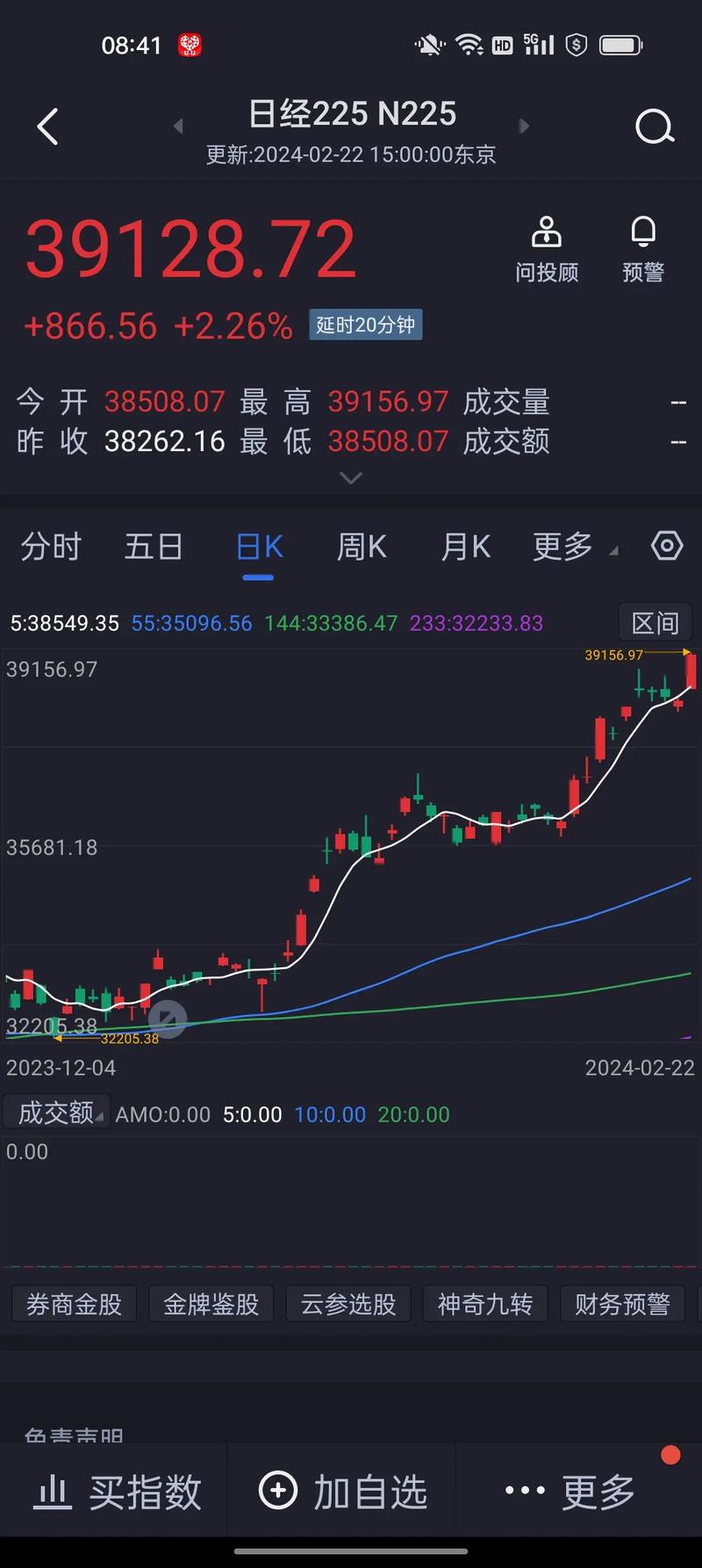Image resolution: width=702 pixels, height=1568 pixels.
Task: Open search using the magnifier icon
Action: 654,126
